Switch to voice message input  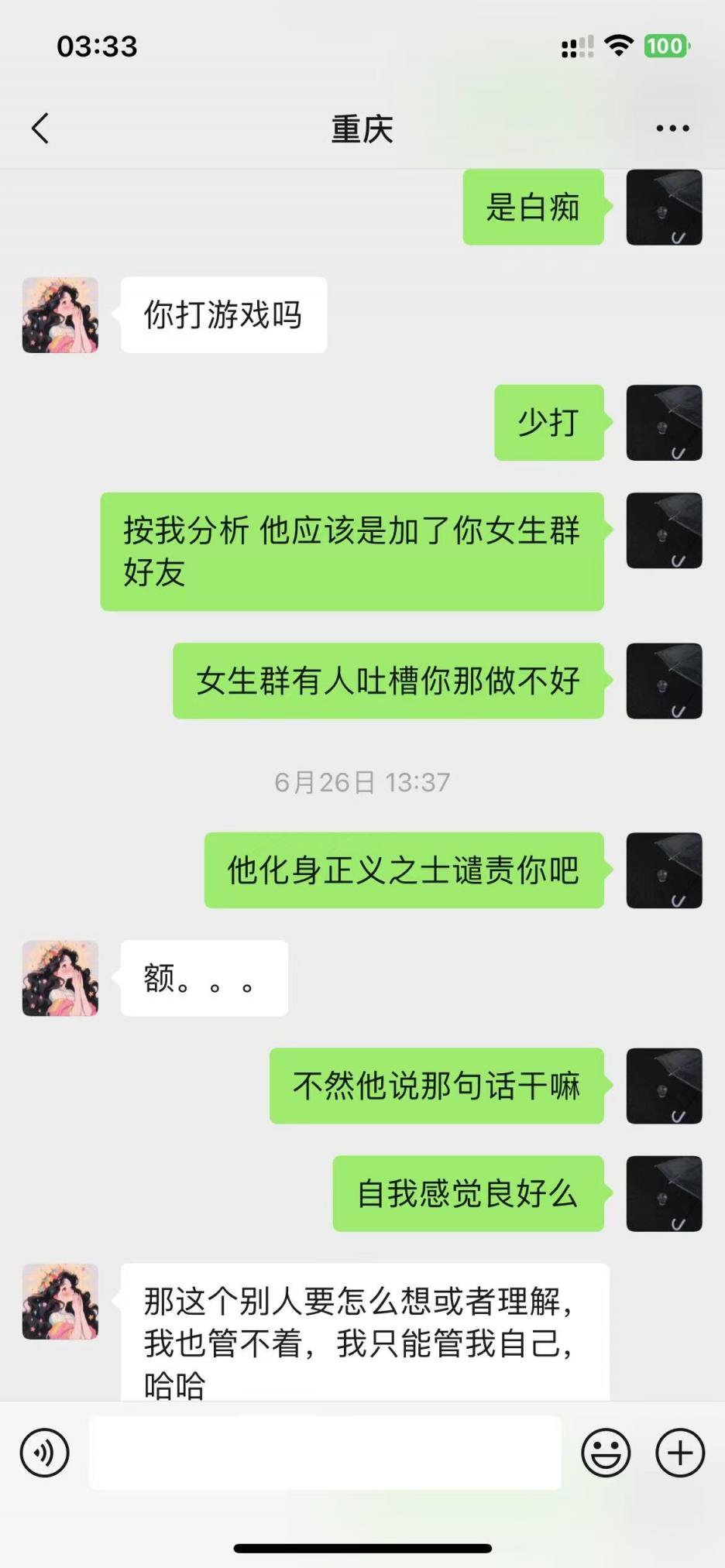point(45,1453)
